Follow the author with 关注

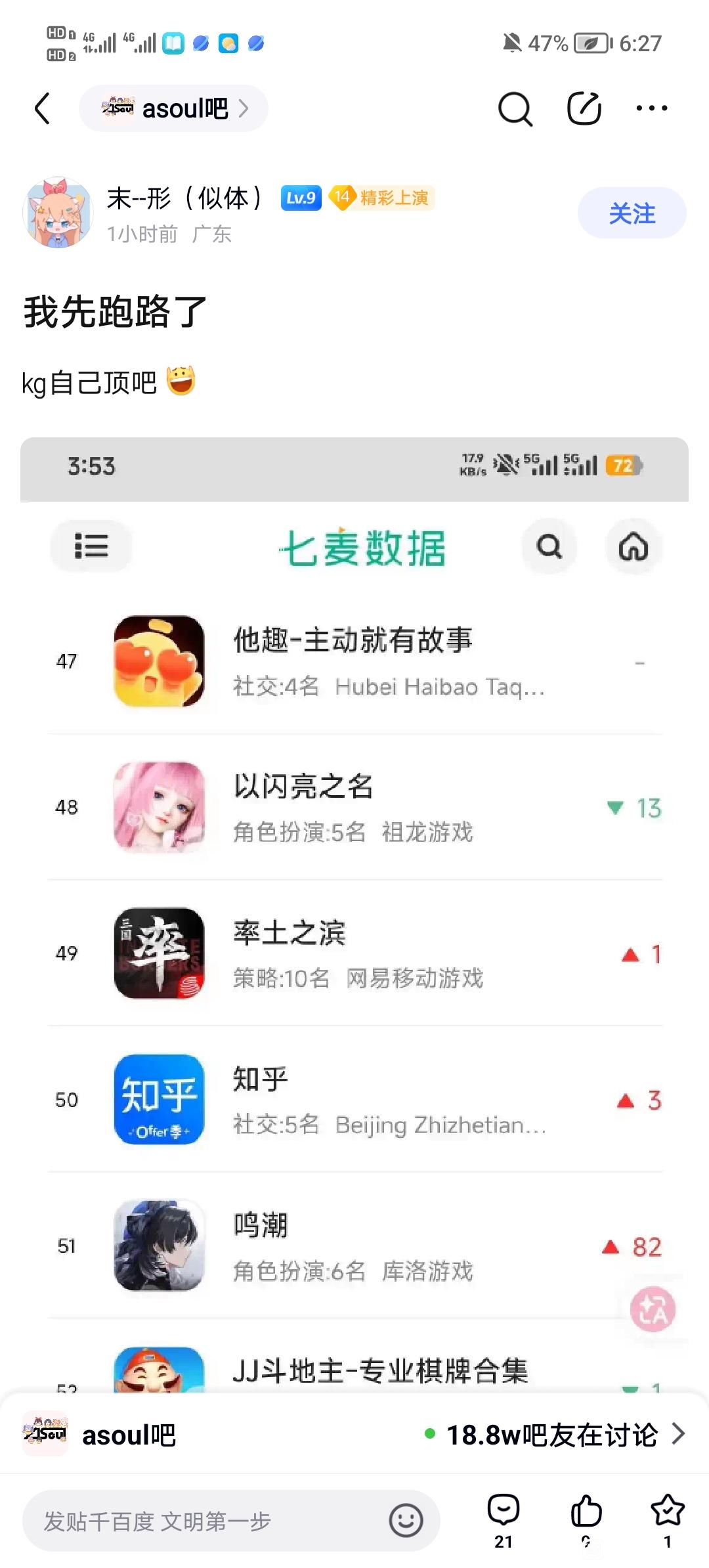point(632,213)
